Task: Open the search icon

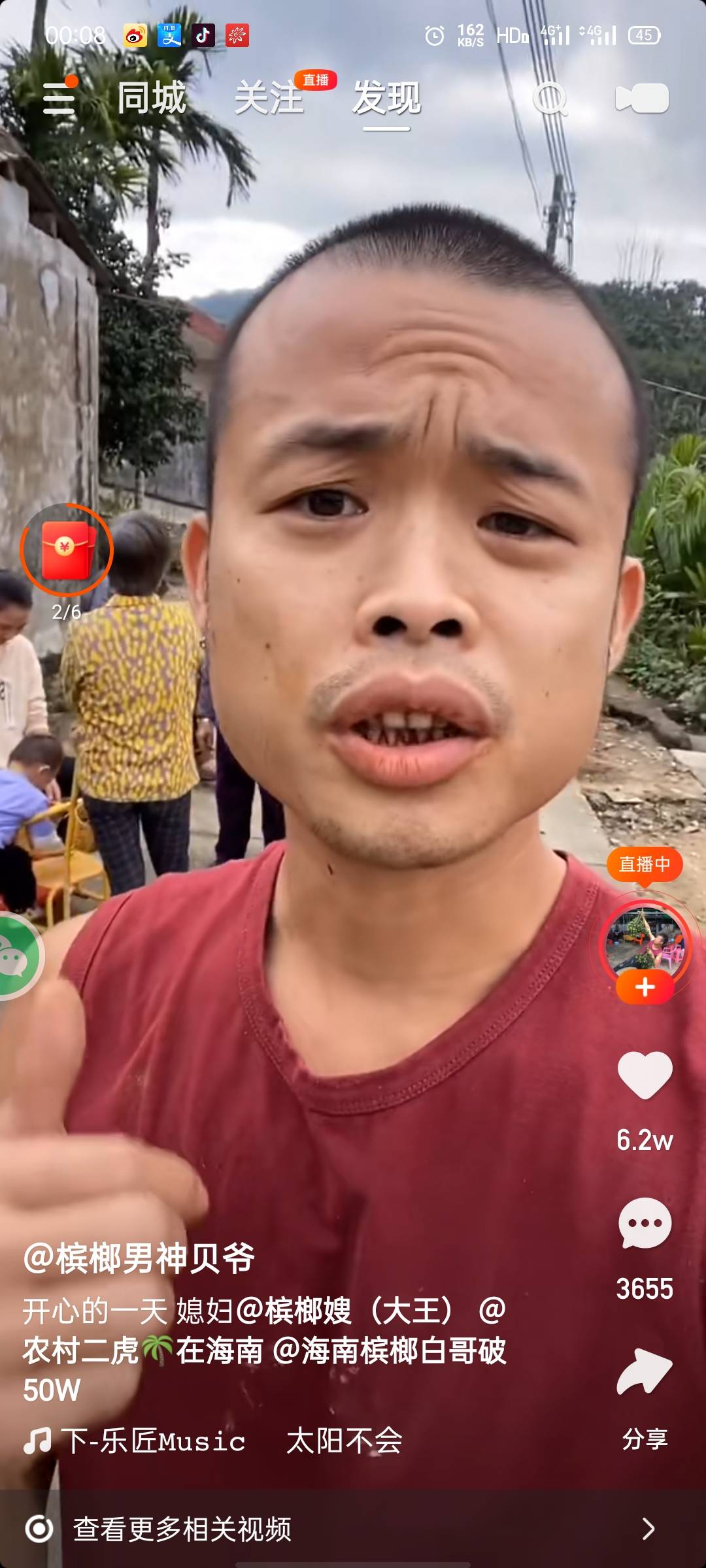Action: (x=549, y=99)
